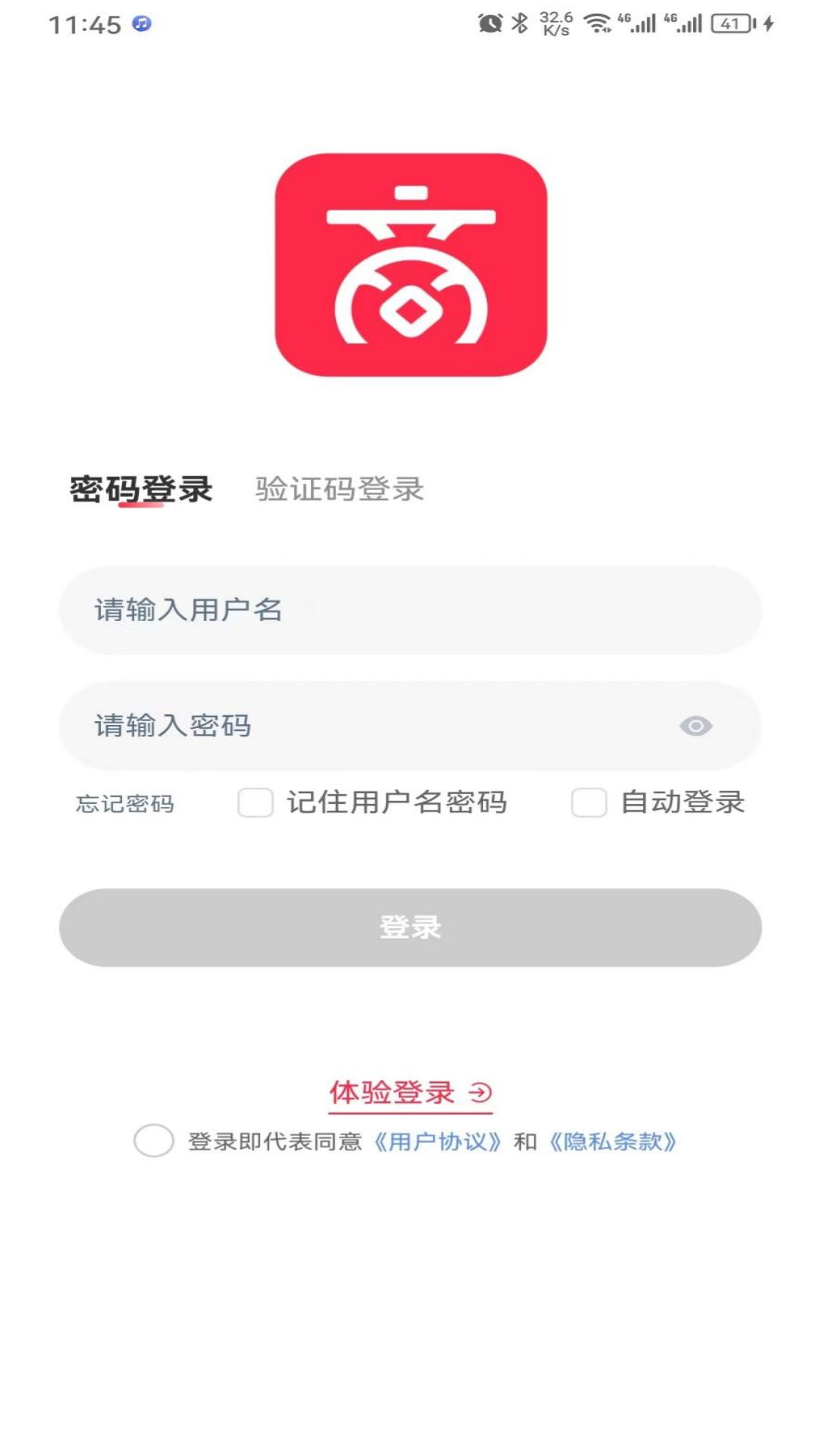This screenshot has height=1456, width=819.
Task: Read the 《隐私条款》 link
Action: coord(613,1141)
